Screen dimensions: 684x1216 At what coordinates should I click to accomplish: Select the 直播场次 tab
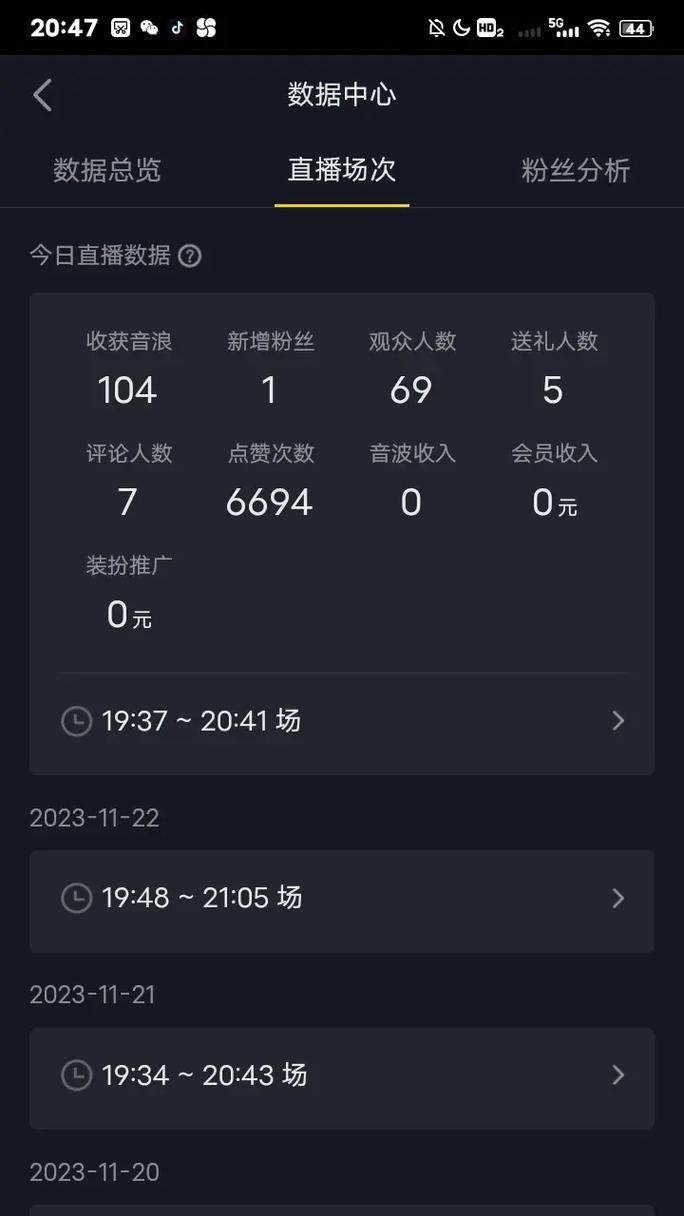tap(342, 170)
